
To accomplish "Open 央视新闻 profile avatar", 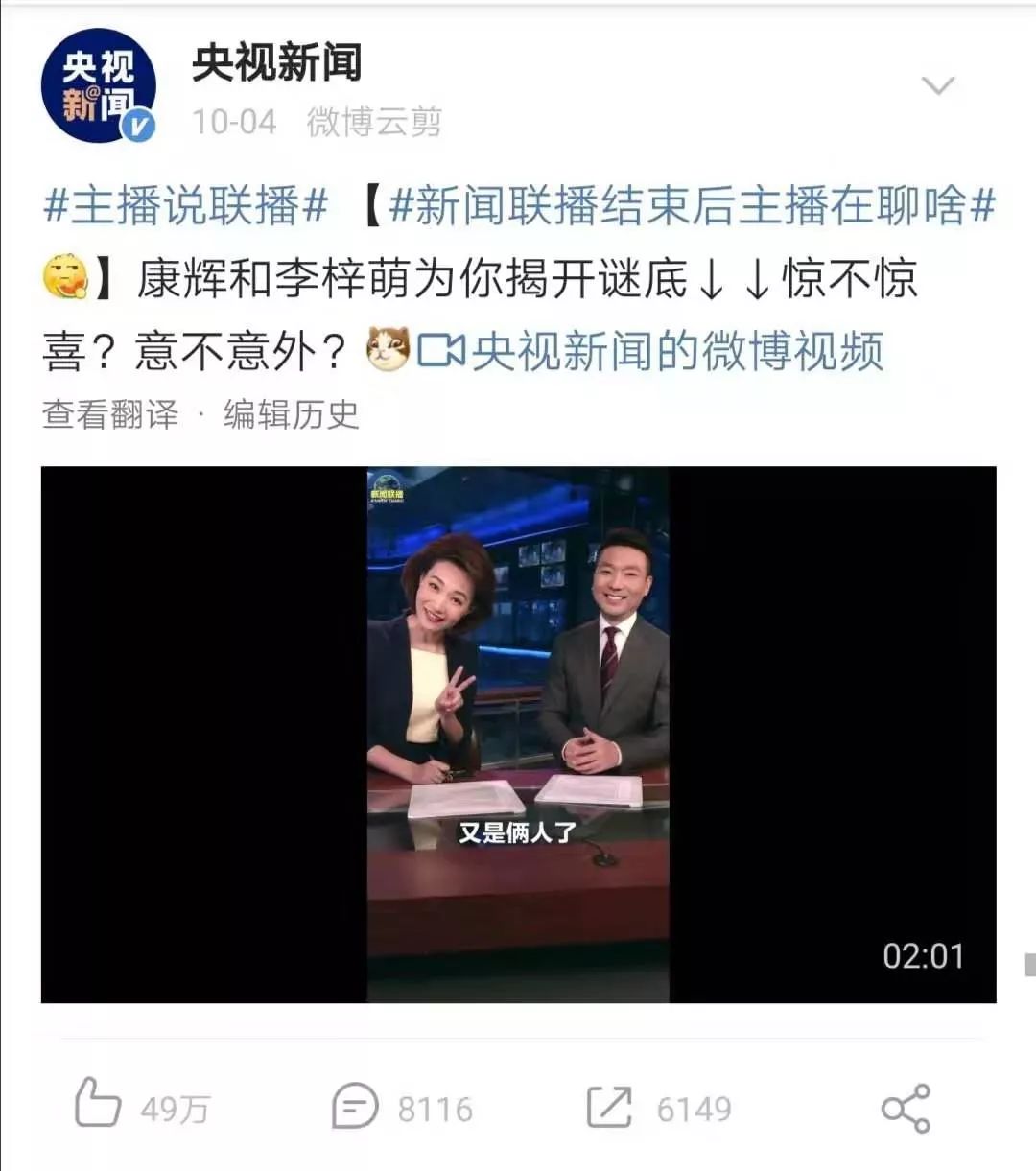I will coord(97,85).
